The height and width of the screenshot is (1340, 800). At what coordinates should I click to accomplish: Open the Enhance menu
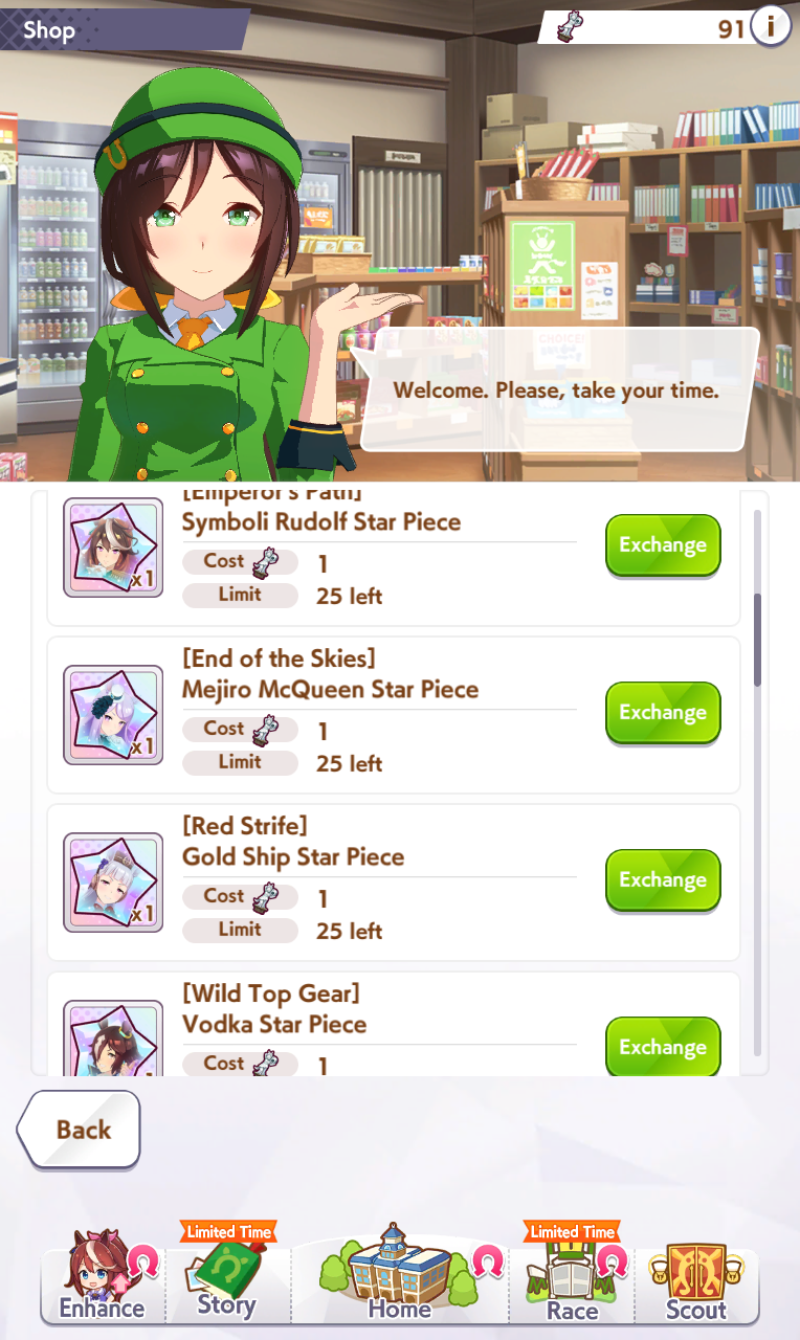101,1277
